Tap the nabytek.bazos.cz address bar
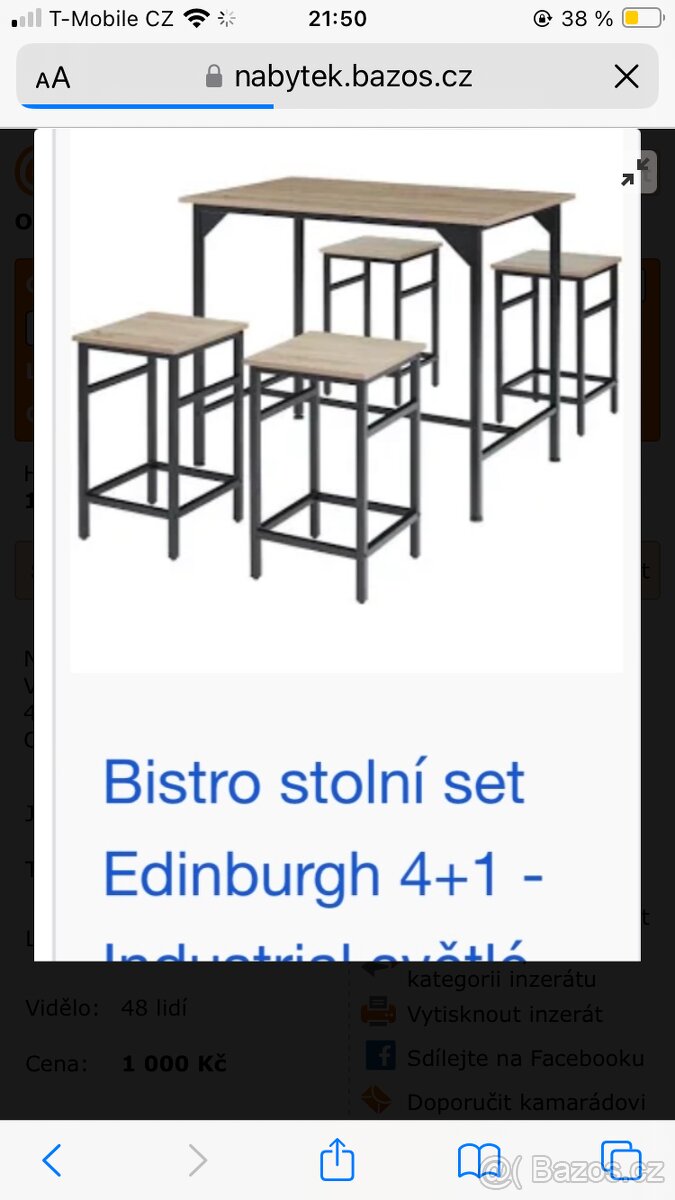 coord(340,77)
